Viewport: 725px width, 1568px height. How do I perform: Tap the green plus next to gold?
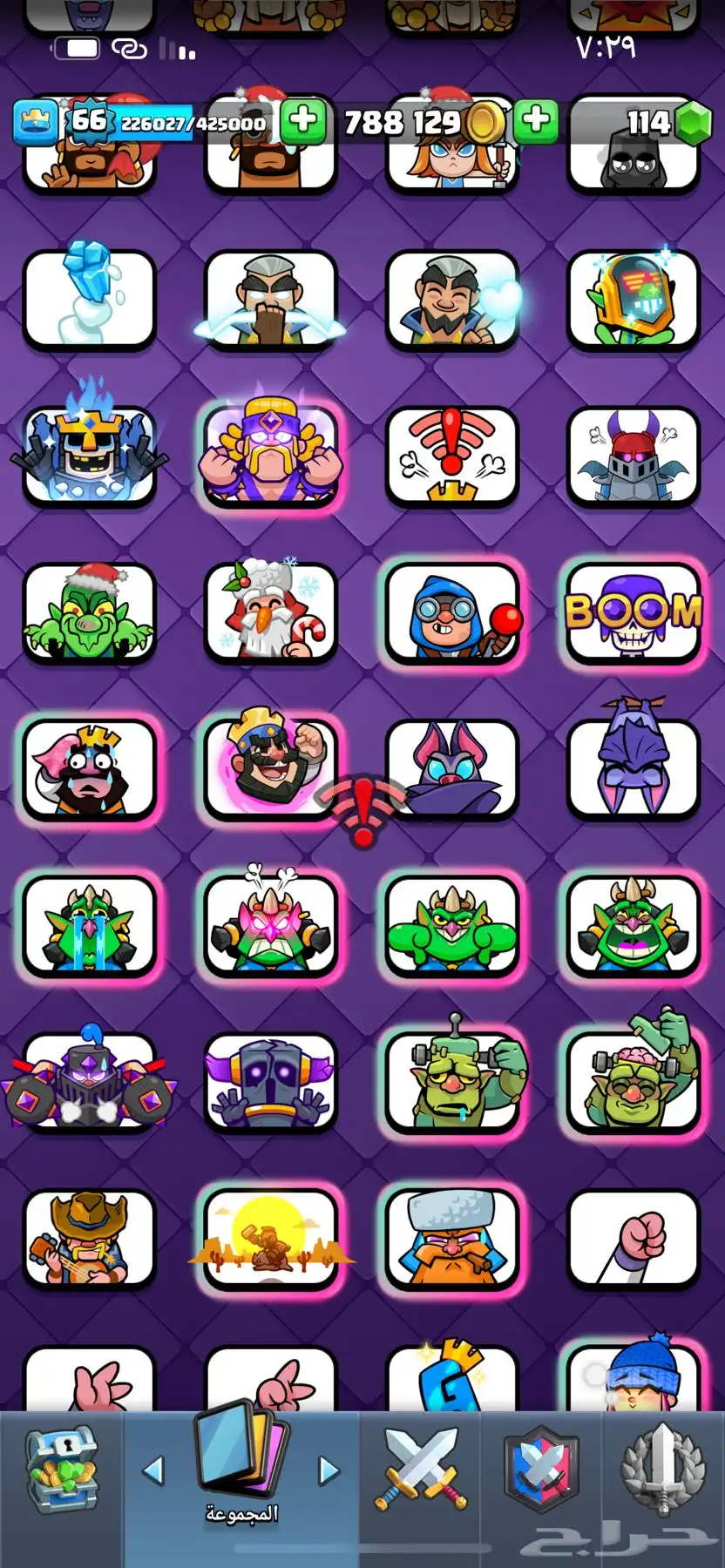tap(536, 121)
